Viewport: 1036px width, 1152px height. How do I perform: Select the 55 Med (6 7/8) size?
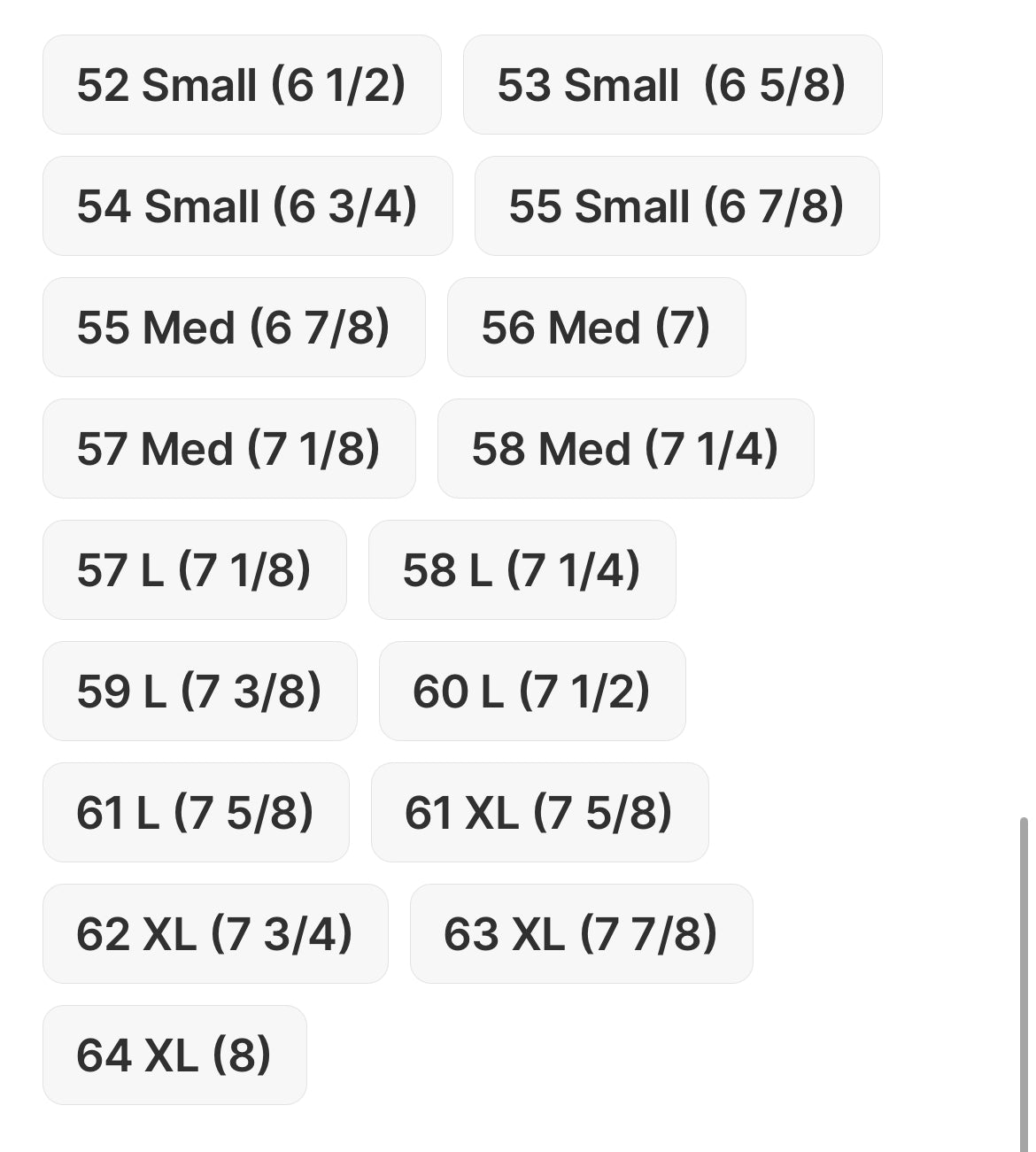(234, 328)
